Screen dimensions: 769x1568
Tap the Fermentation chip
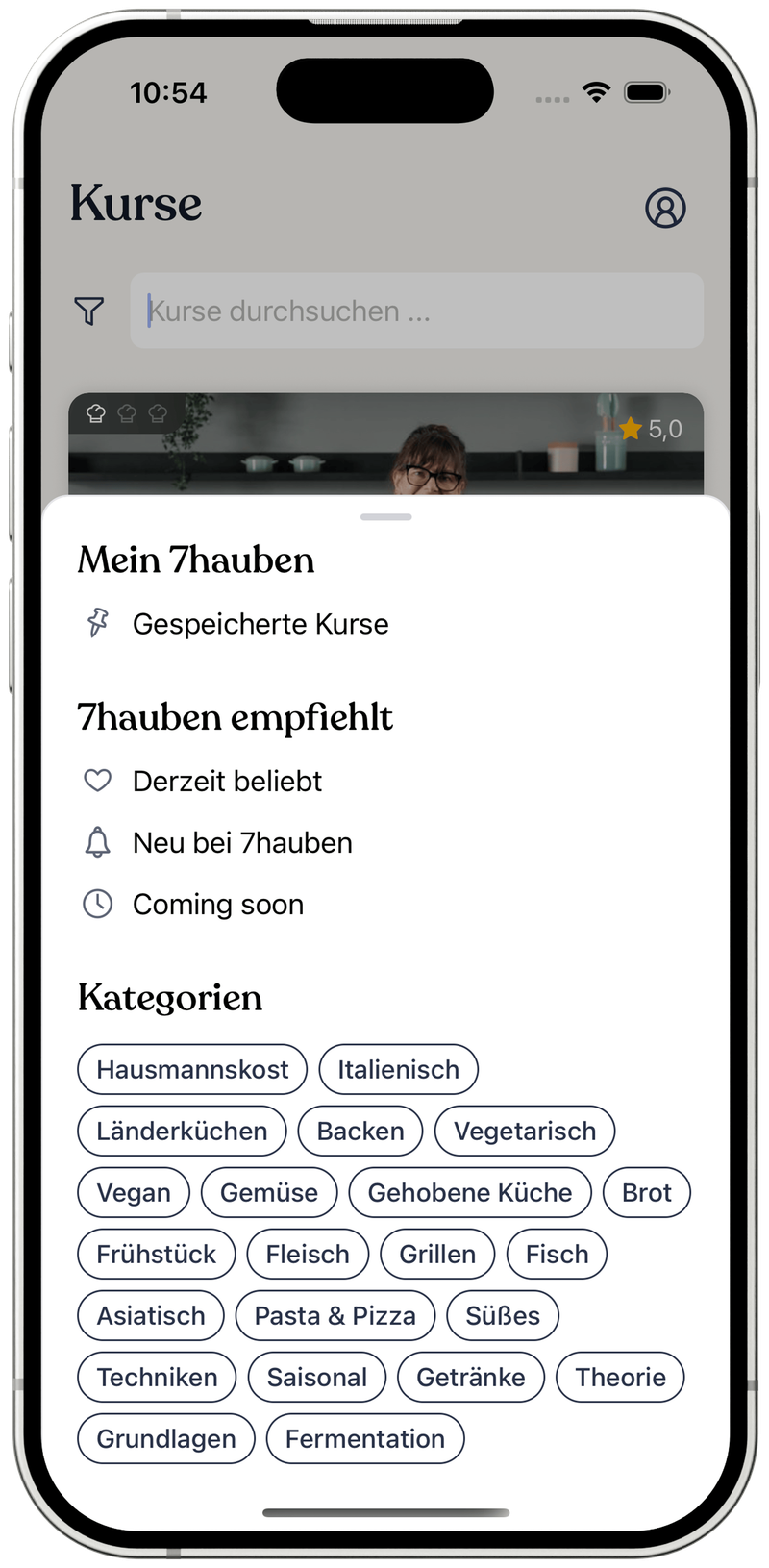[365, 1439]
